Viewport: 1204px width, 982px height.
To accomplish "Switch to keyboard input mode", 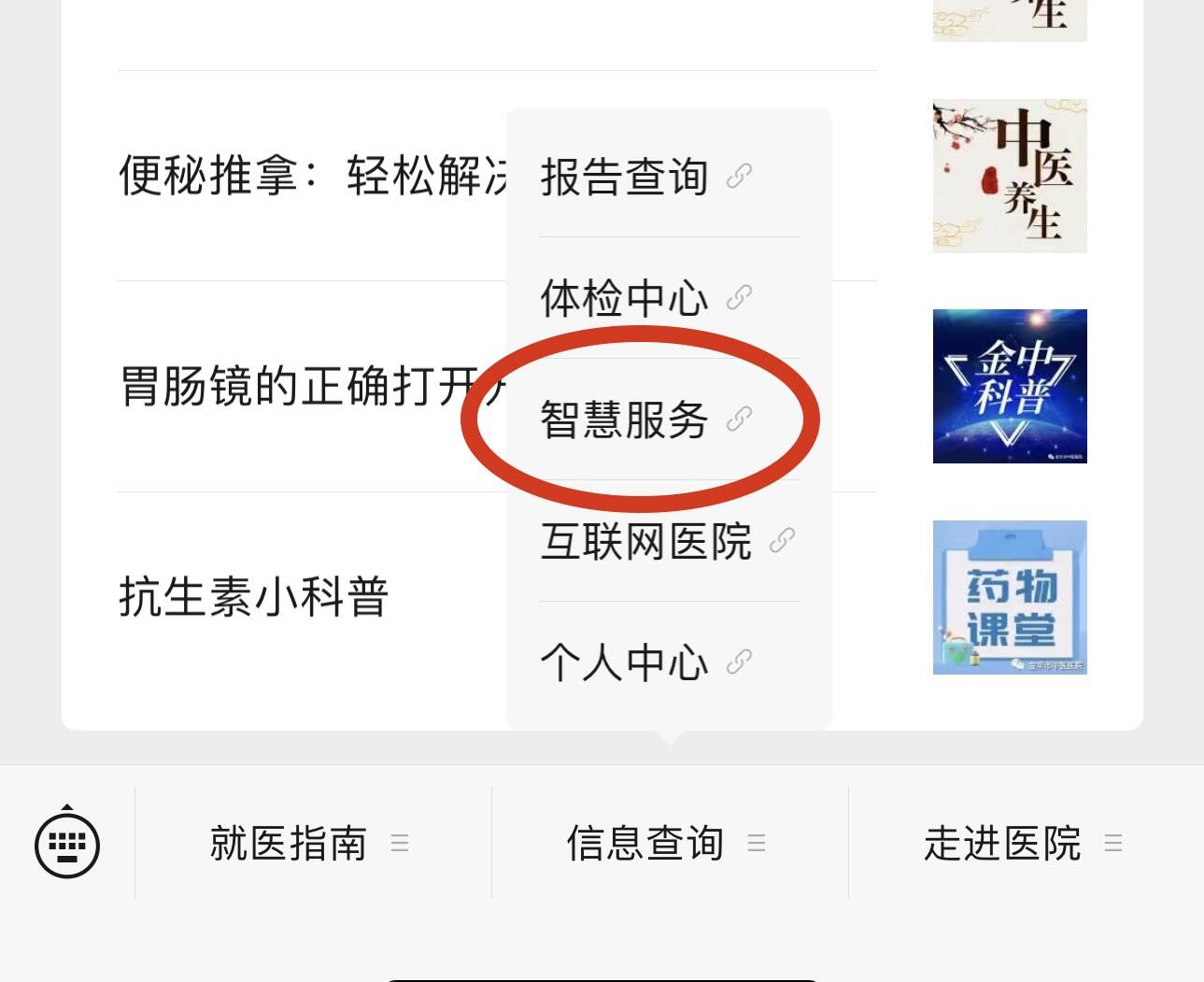I will 67,844.
